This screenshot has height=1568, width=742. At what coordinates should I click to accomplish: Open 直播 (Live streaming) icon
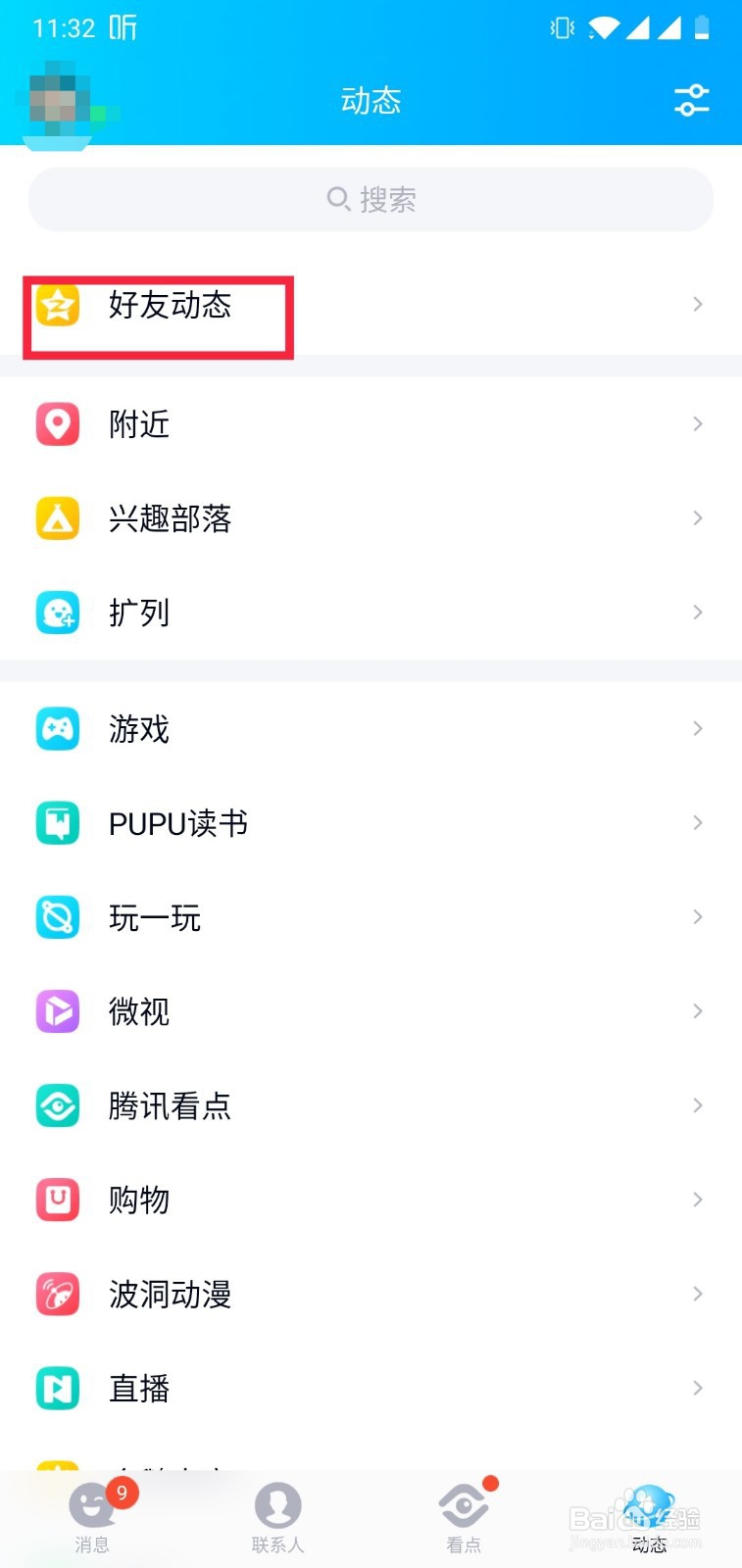57,1388
